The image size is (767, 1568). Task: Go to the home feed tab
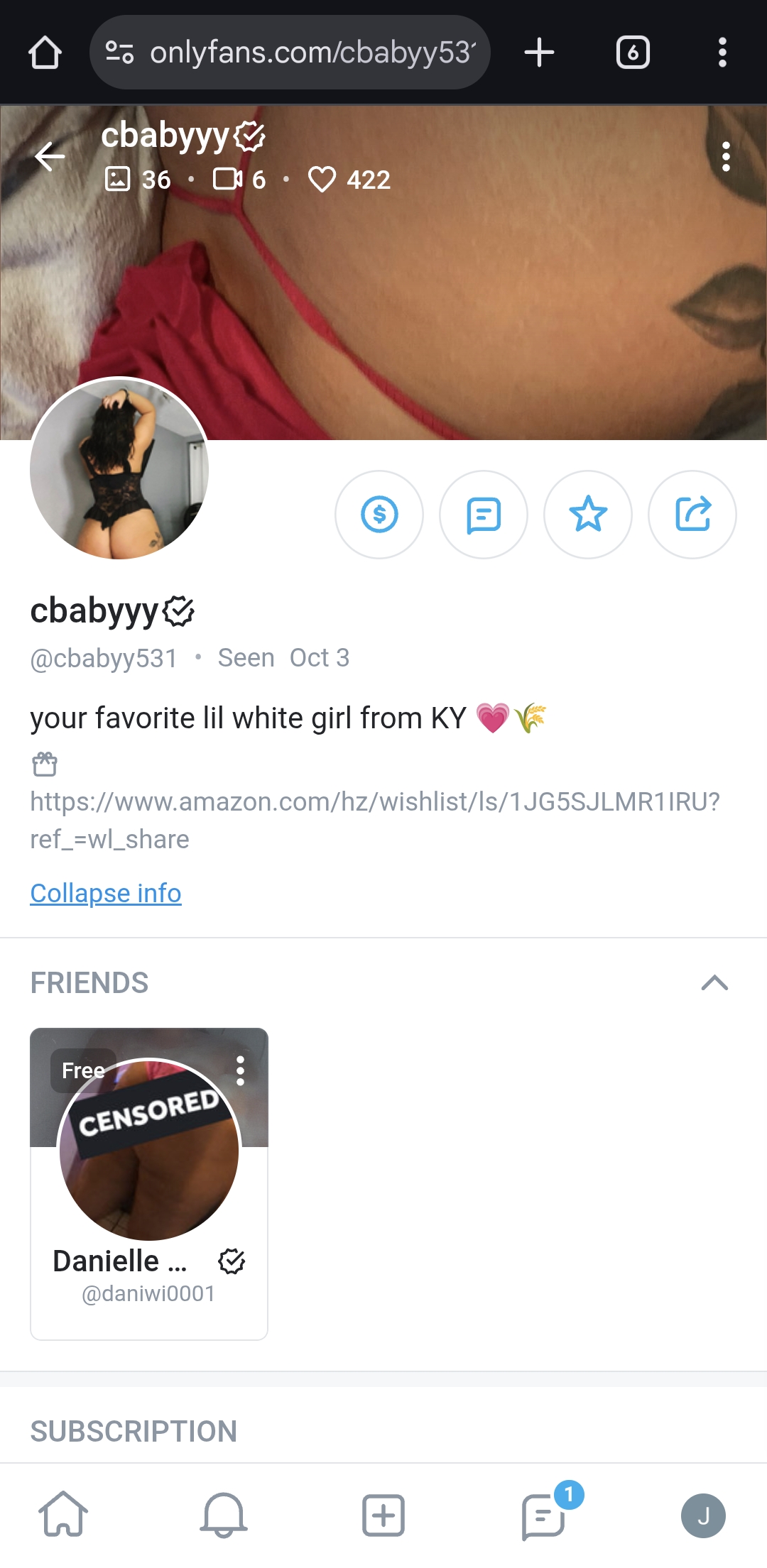click(x=63, y=1514)
